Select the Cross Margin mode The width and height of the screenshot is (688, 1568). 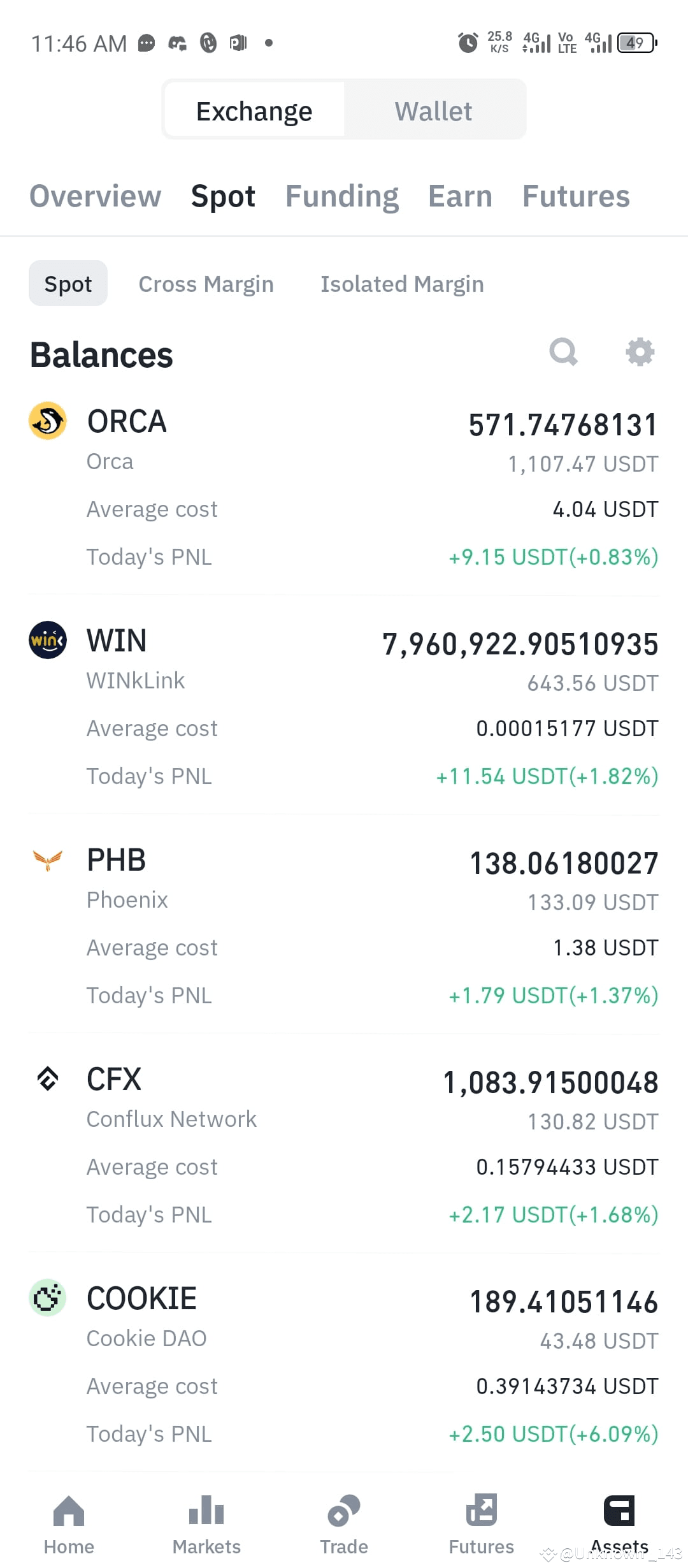point(206,284)
